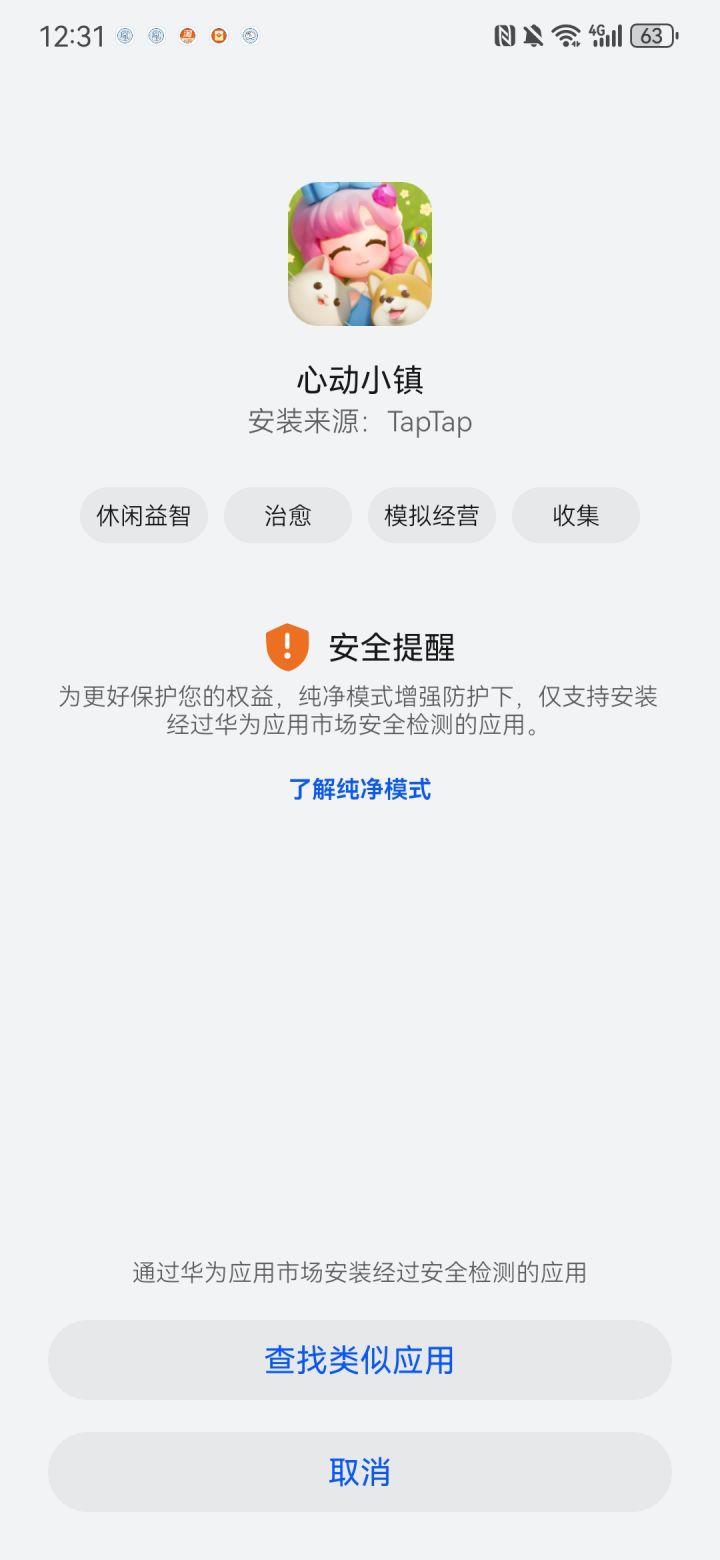Open 了解纯净模式 link

[359, 790]
